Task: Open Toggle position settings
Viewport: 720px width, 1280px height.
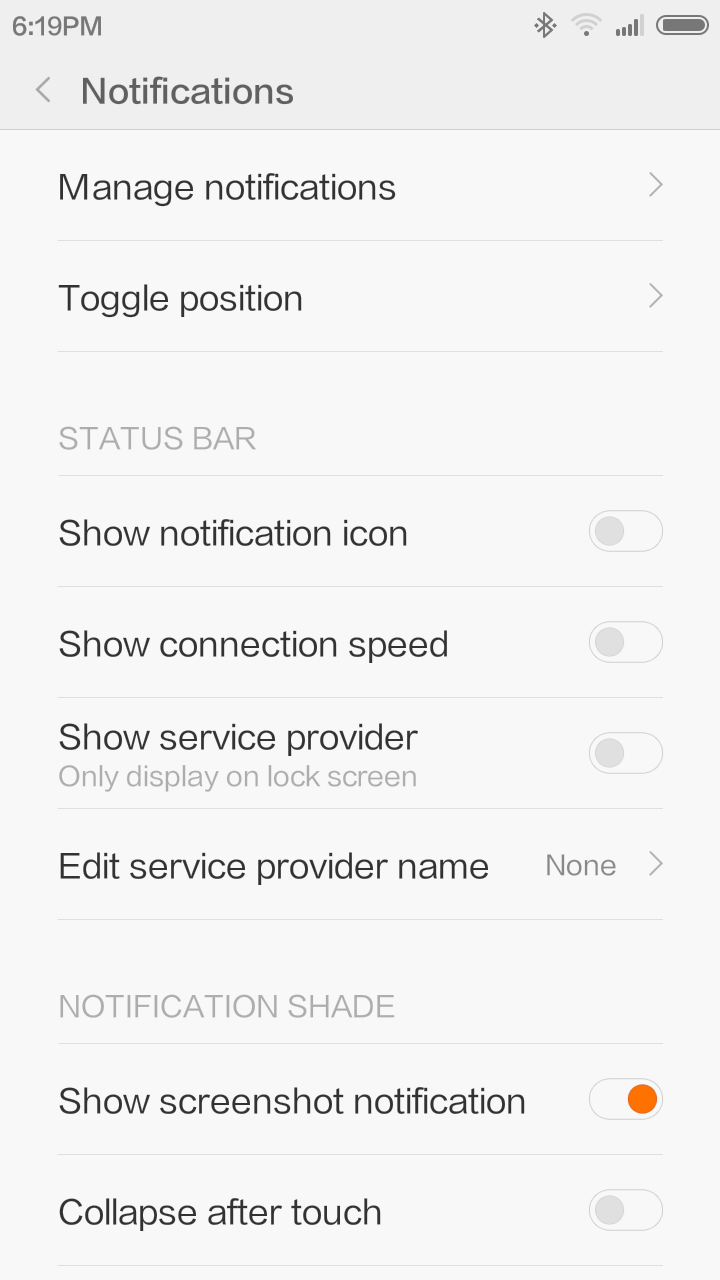Action: click(x=360, y=297)
